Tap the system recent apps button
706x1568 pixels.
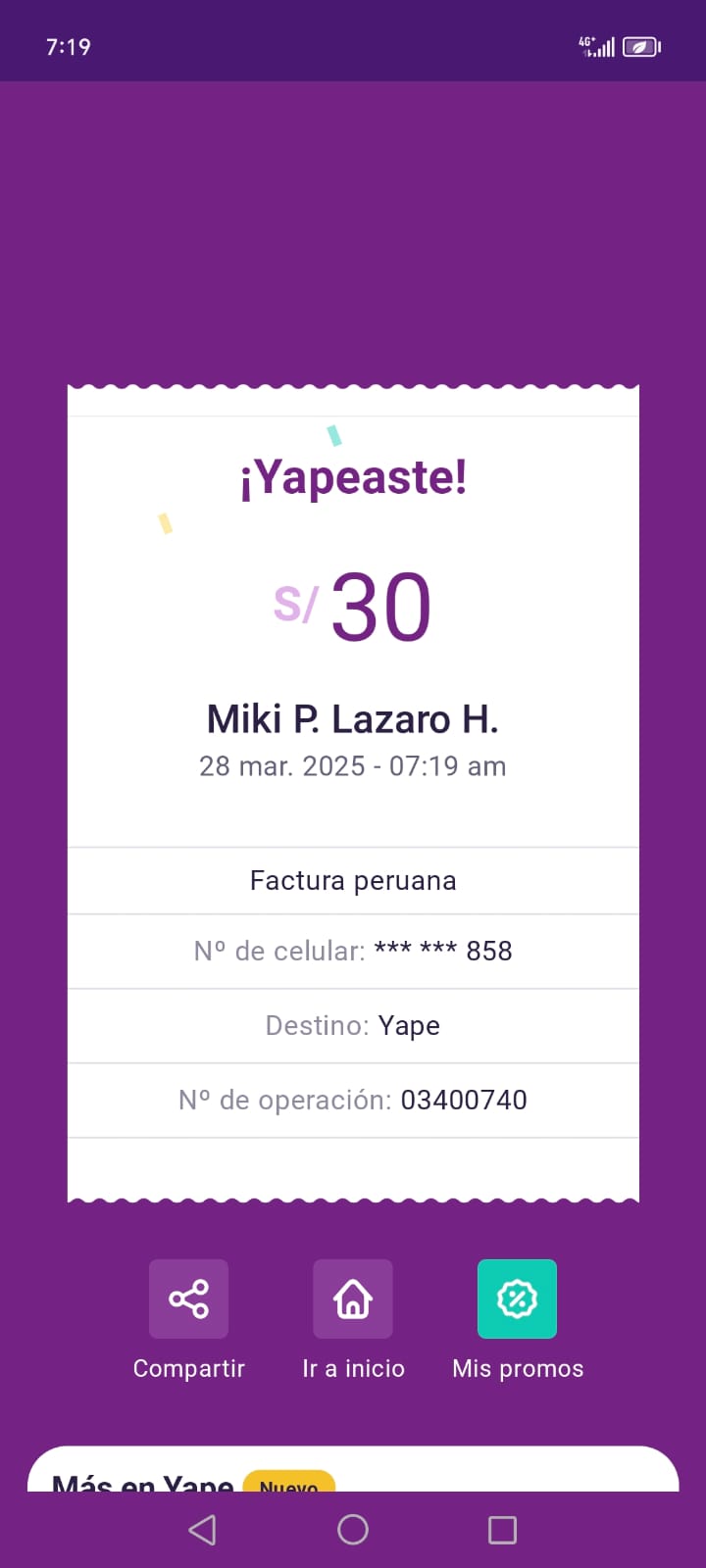click(x=502, y=1530)
